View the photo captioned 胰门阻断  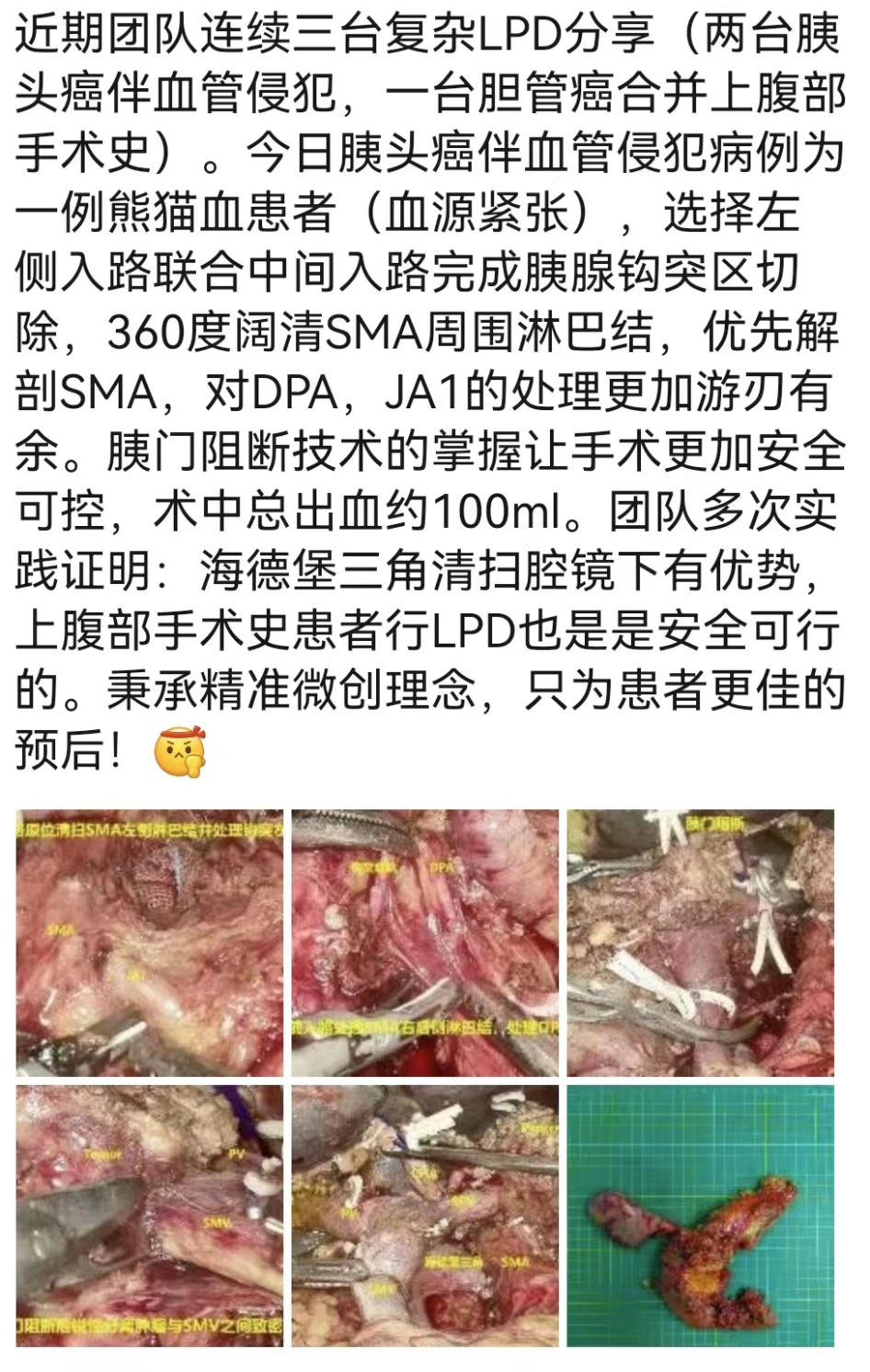pos(700,943)
